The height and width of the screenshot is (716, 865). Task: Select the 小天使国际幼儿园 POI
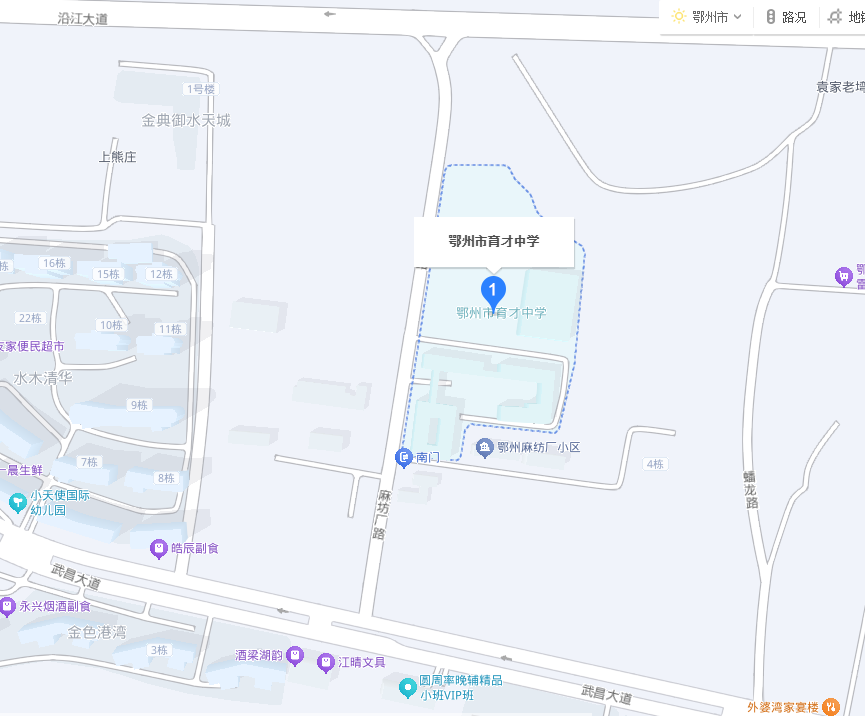tap(17, 502)
